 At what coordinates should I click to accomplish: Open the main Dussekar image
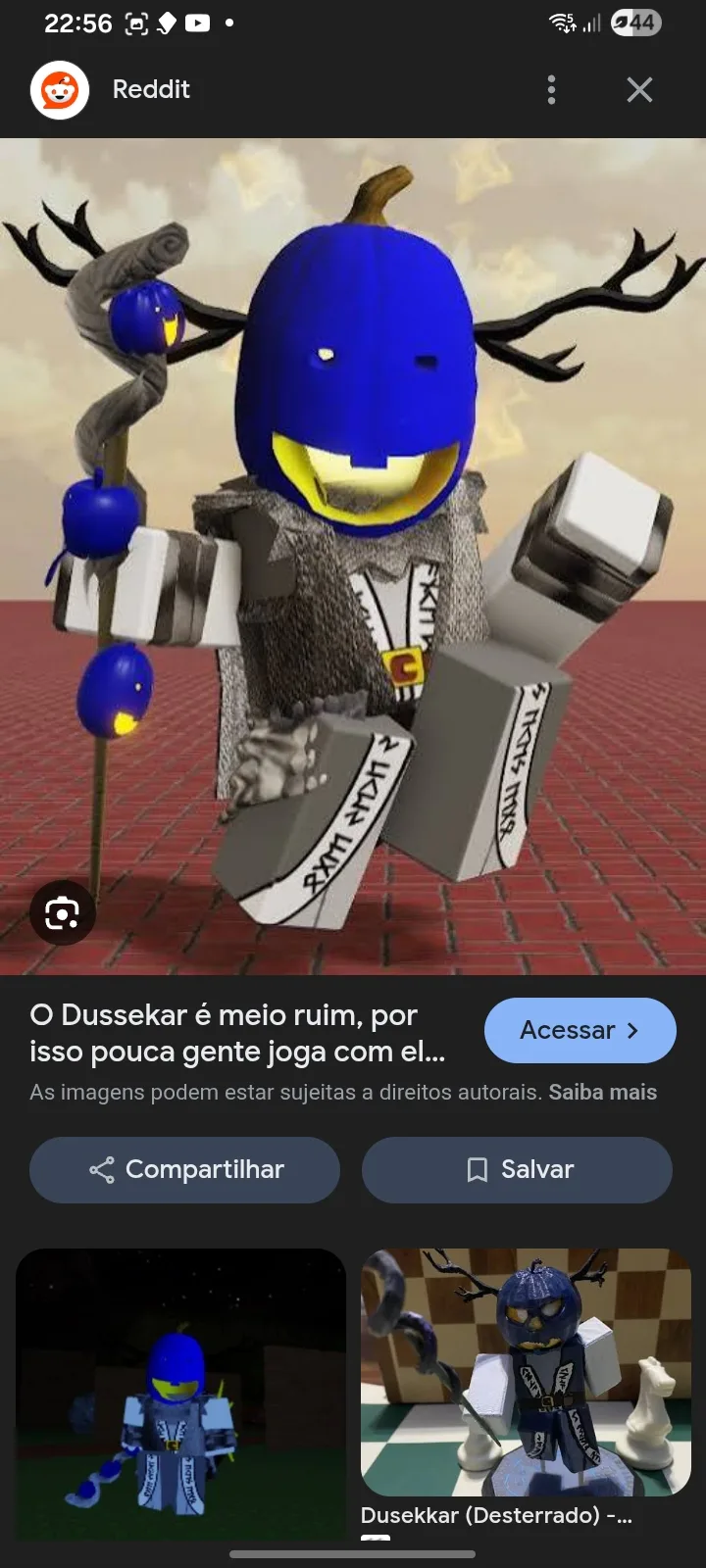tap(353, 549)
